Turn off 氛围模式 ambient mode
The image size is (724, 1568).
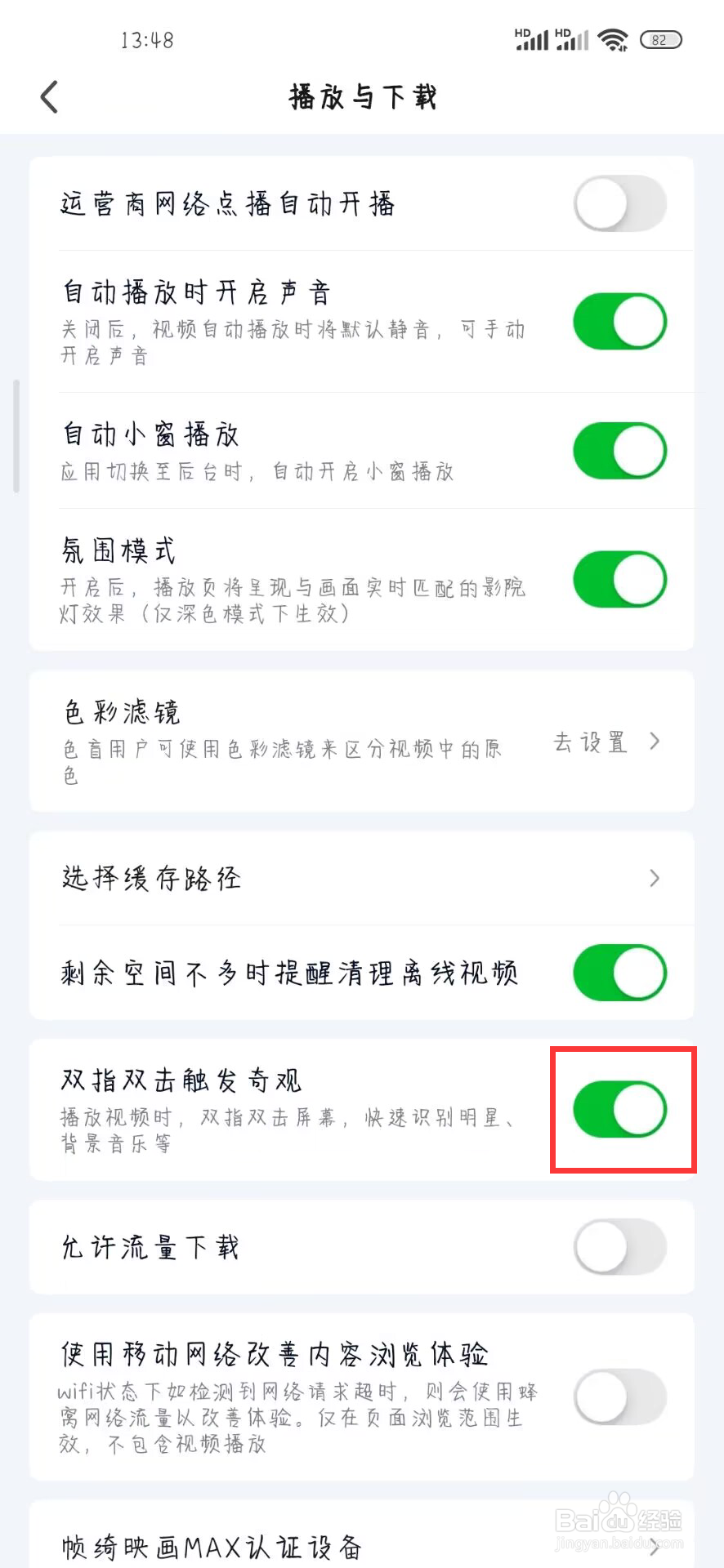(619, 579)
